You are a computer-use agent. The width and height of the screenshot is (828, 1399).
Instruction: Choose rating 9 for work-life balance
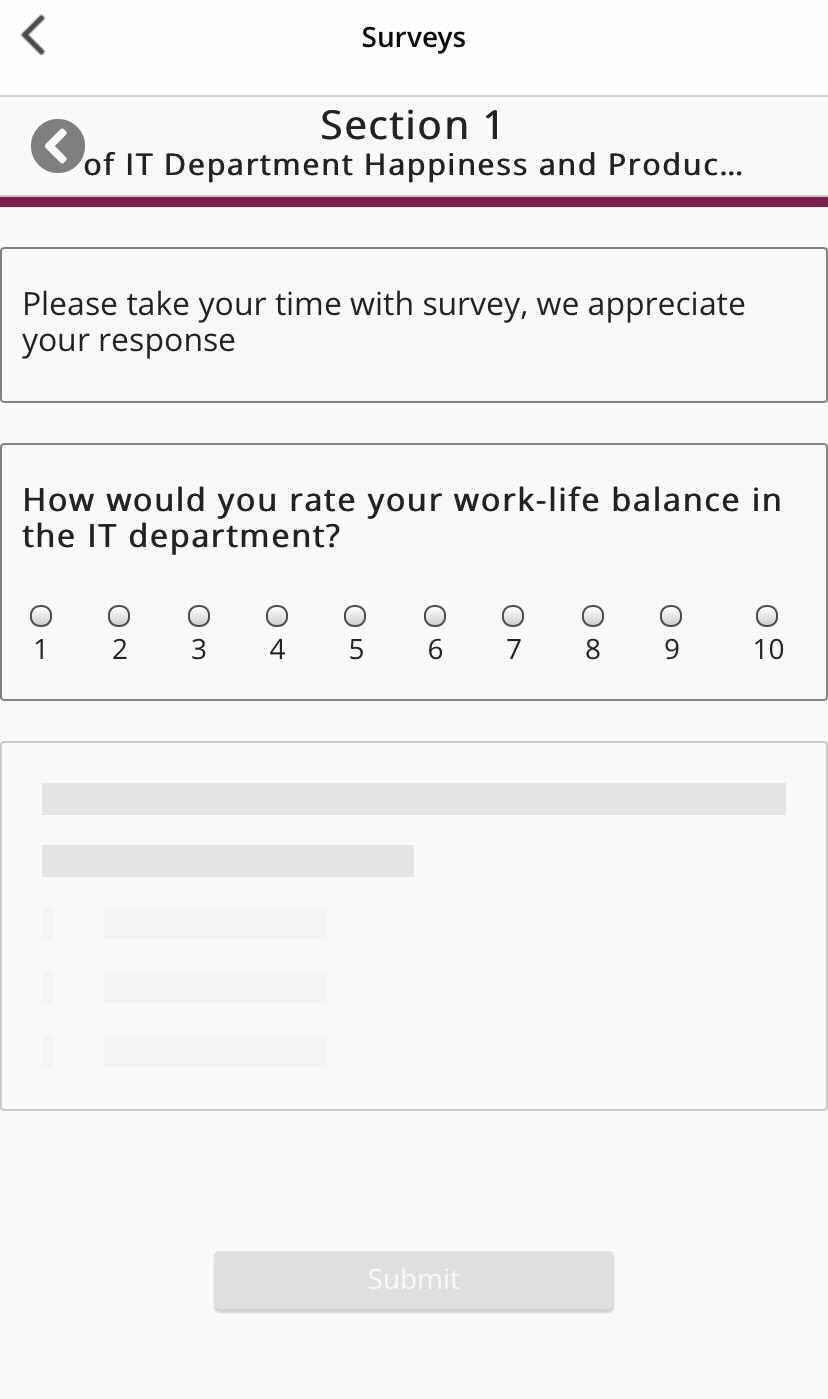tap(671, 615)
